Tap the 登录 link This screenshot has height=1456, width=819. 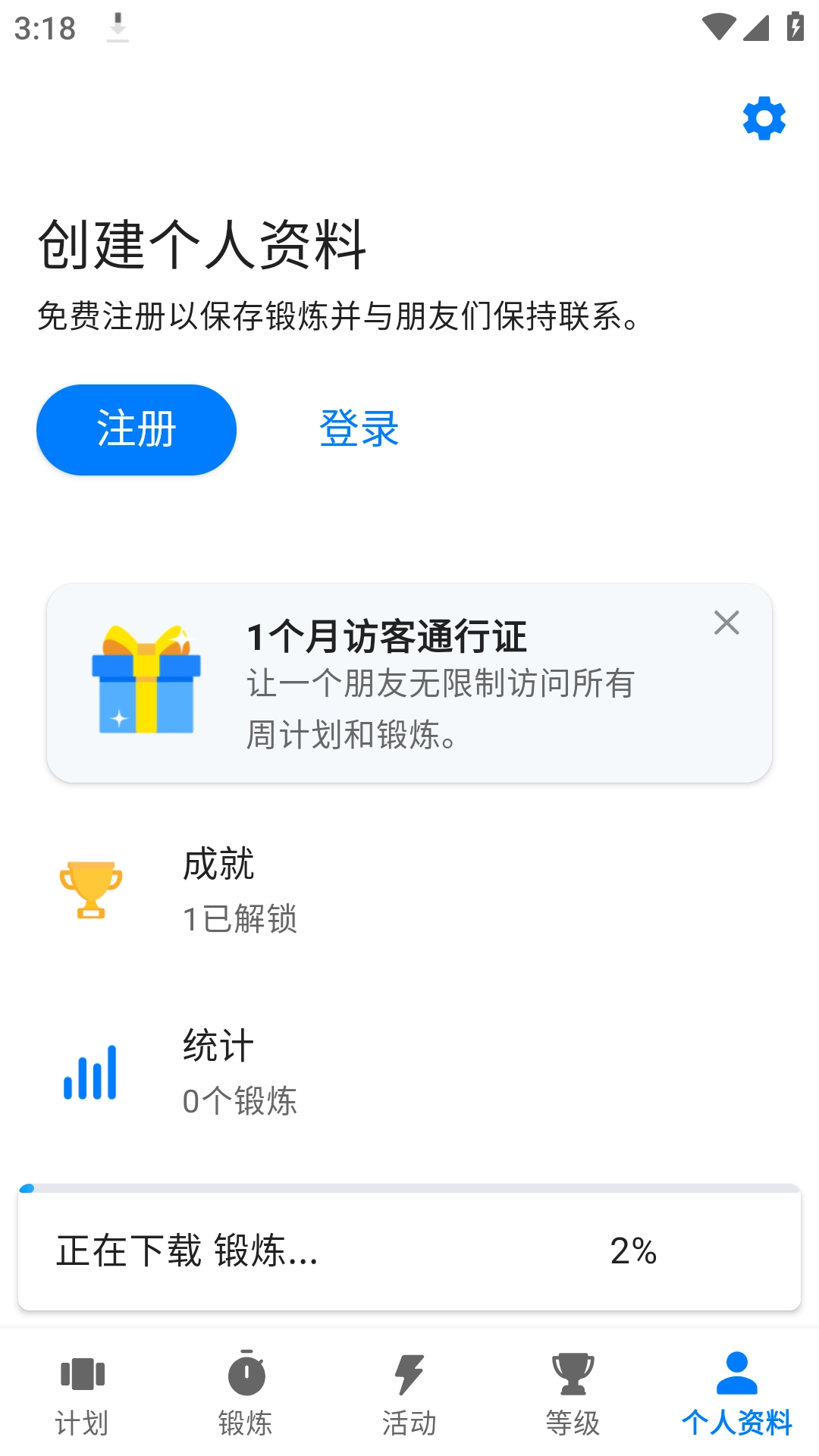pos(359,429)
